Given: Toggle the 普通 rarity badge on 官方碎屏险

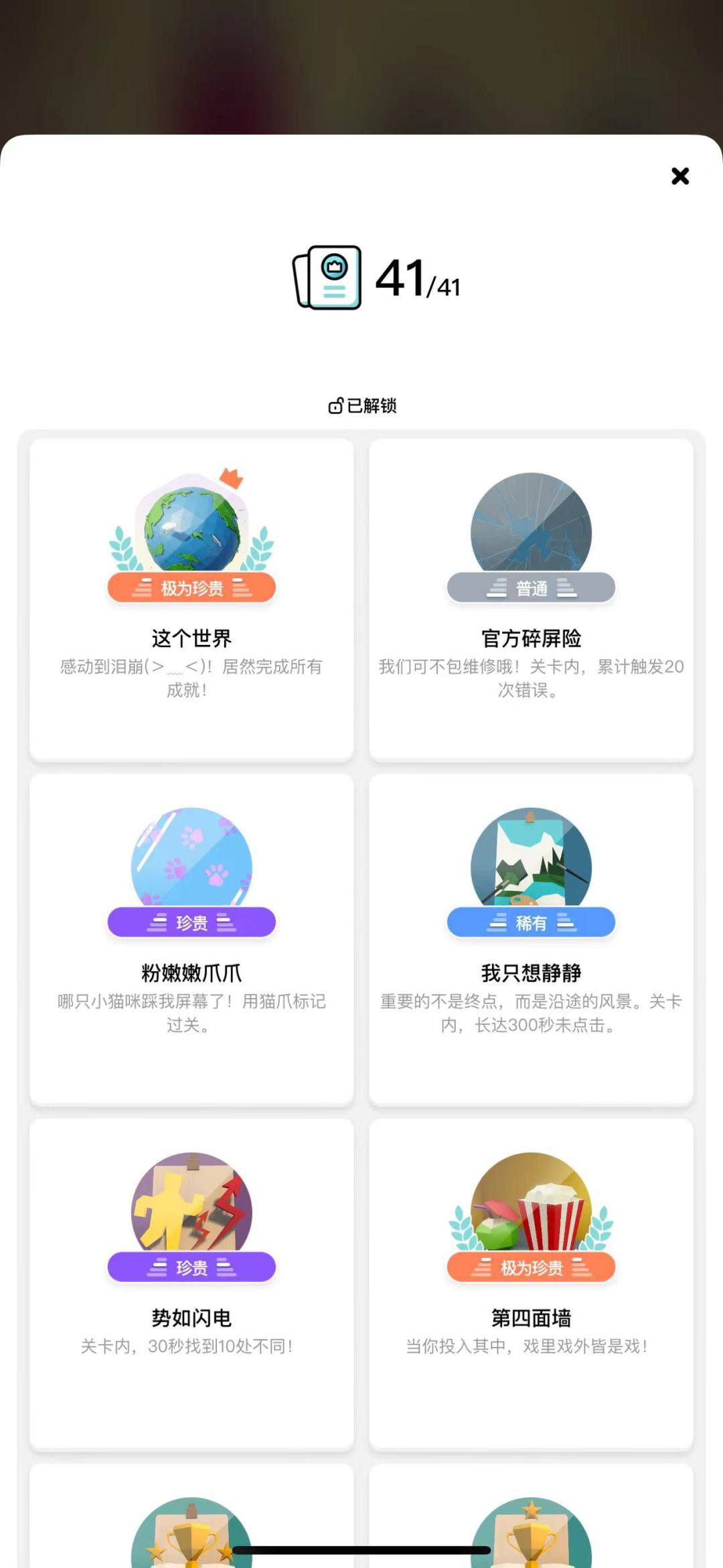Looking at the screenshot, I should click(531, 588).
